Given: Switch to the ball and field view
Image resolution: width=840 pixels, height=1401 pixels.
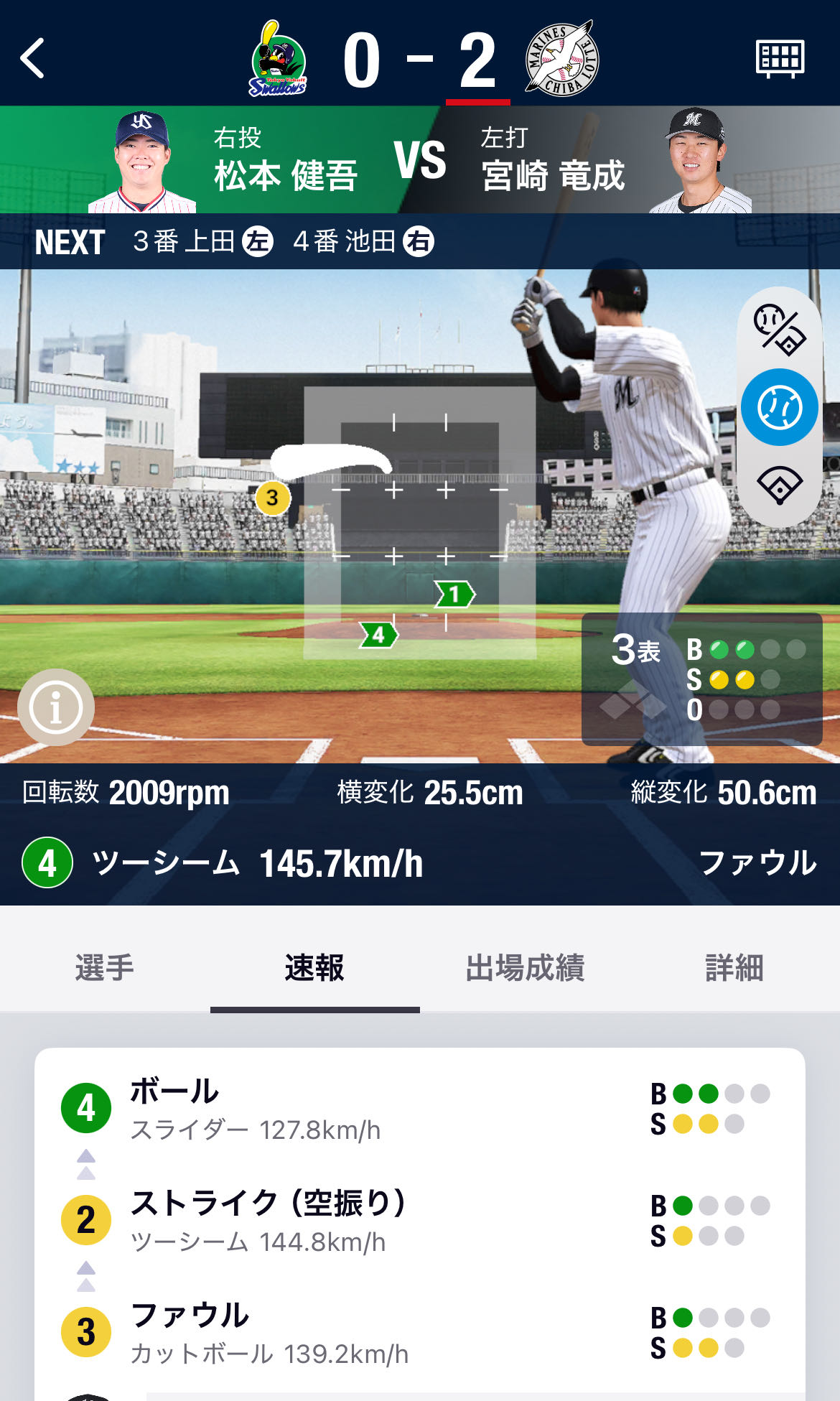Looking at the screenshot, I should (780, 329).
